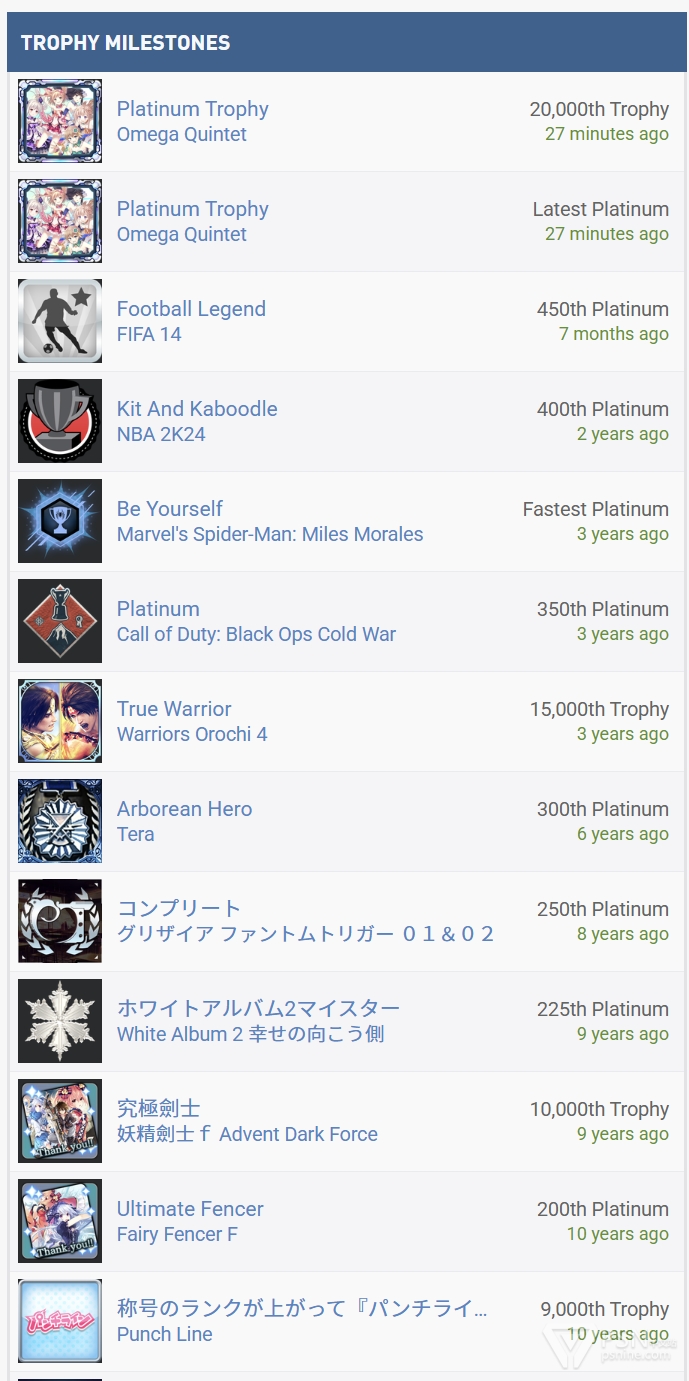Go to the Fairy Fencer F game page
689x1381 pixels.
tap(177, 1234)
